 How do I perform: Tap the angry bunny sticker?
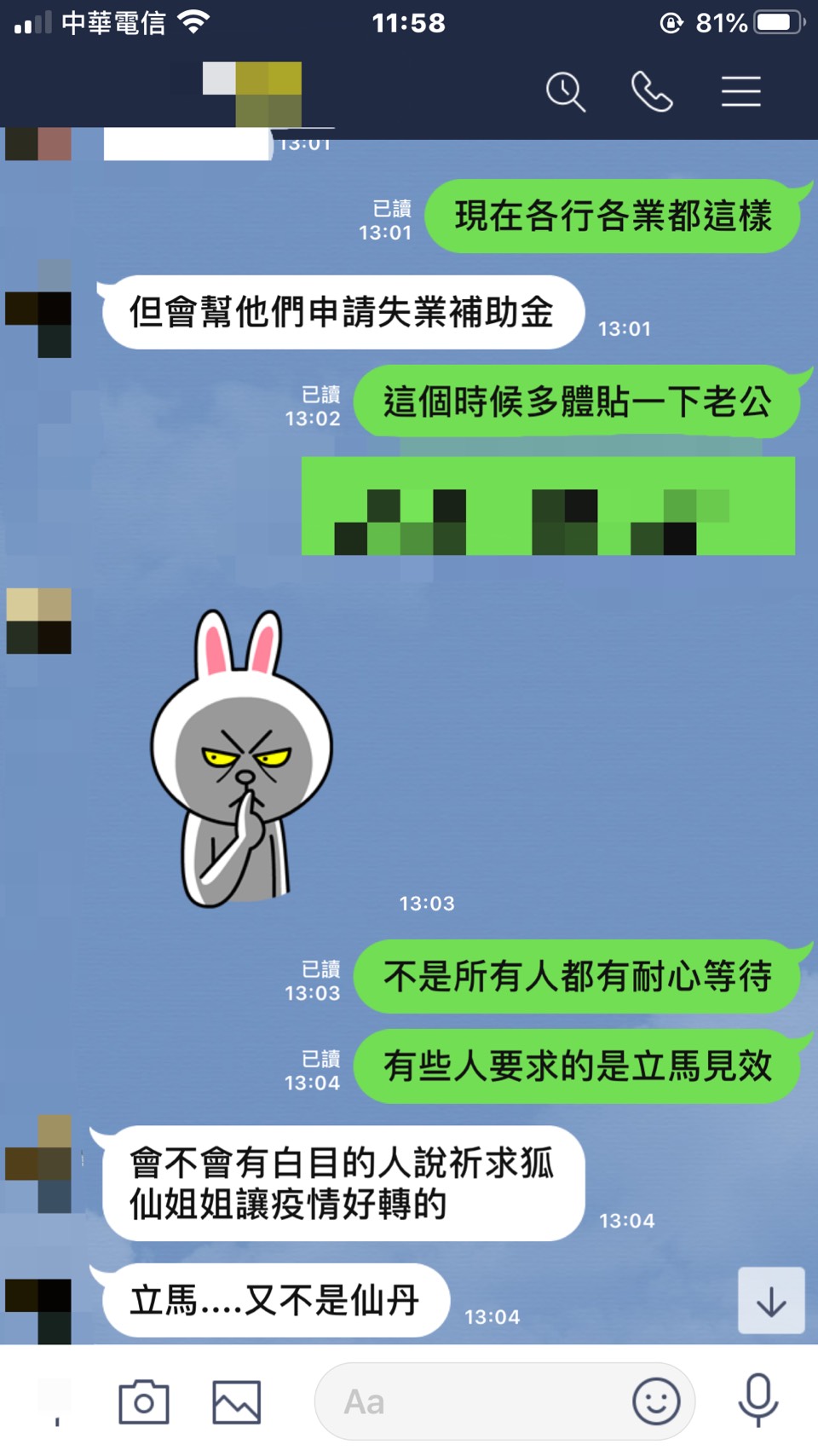coord(241,759)
